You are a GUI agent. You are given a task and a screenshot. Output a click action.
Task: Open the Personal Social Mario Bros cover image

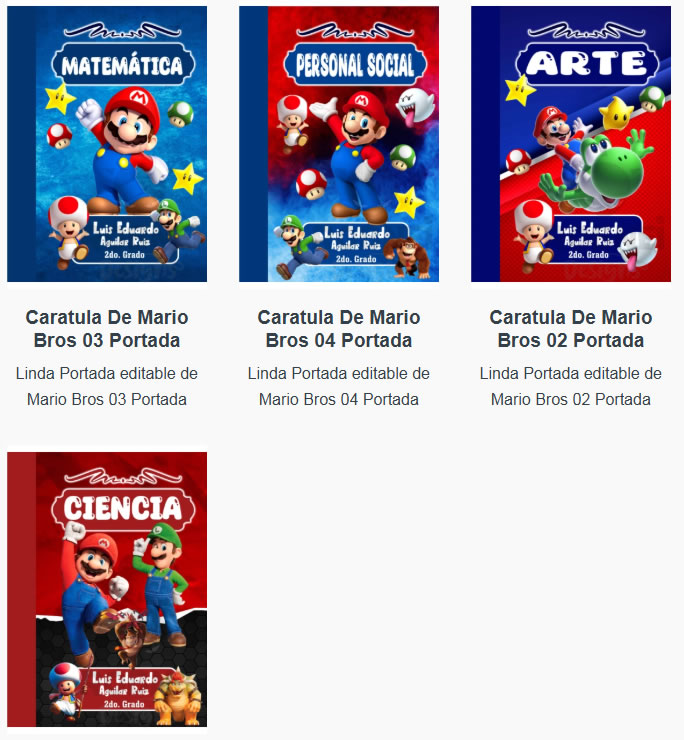[x=339, y=144]
